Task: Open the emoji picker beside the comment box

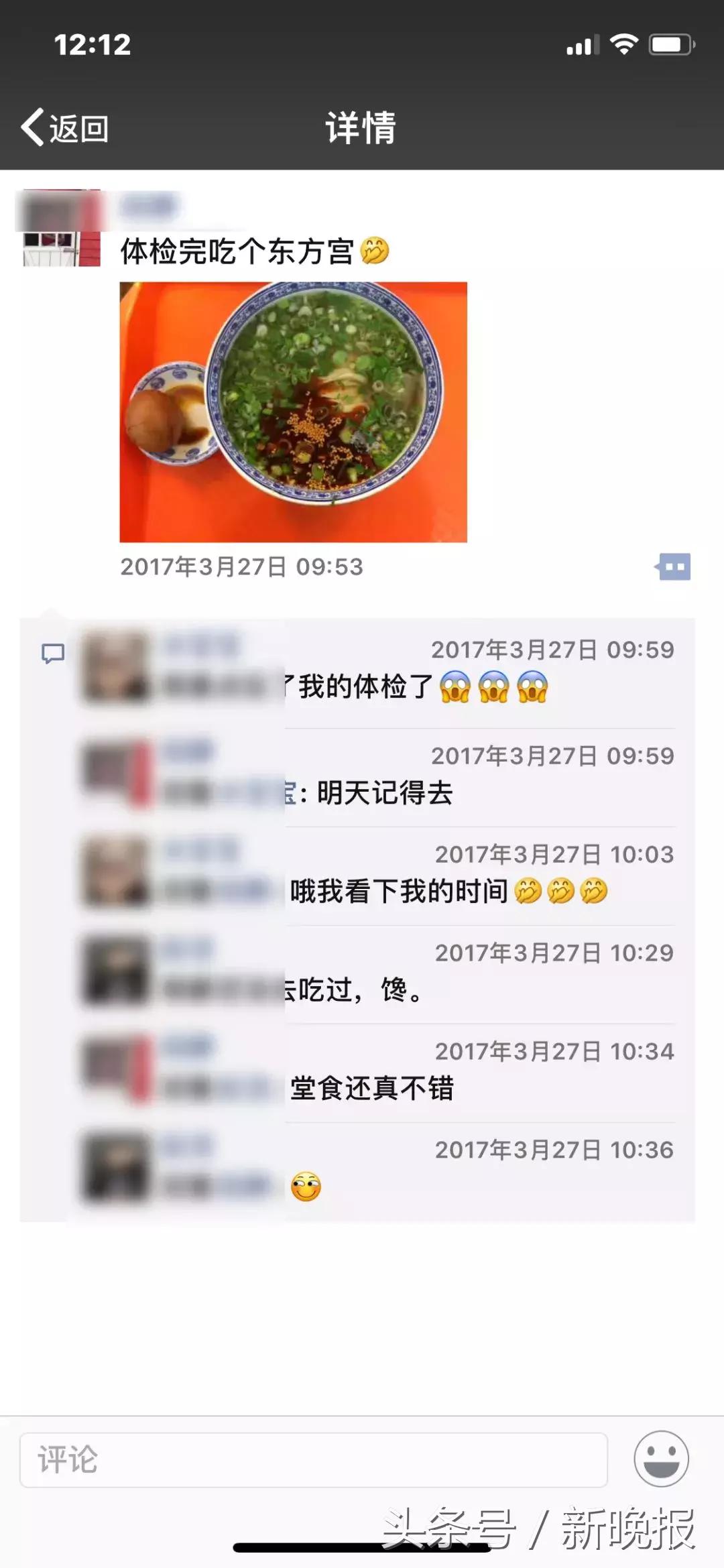Action: click(662, 1459)
